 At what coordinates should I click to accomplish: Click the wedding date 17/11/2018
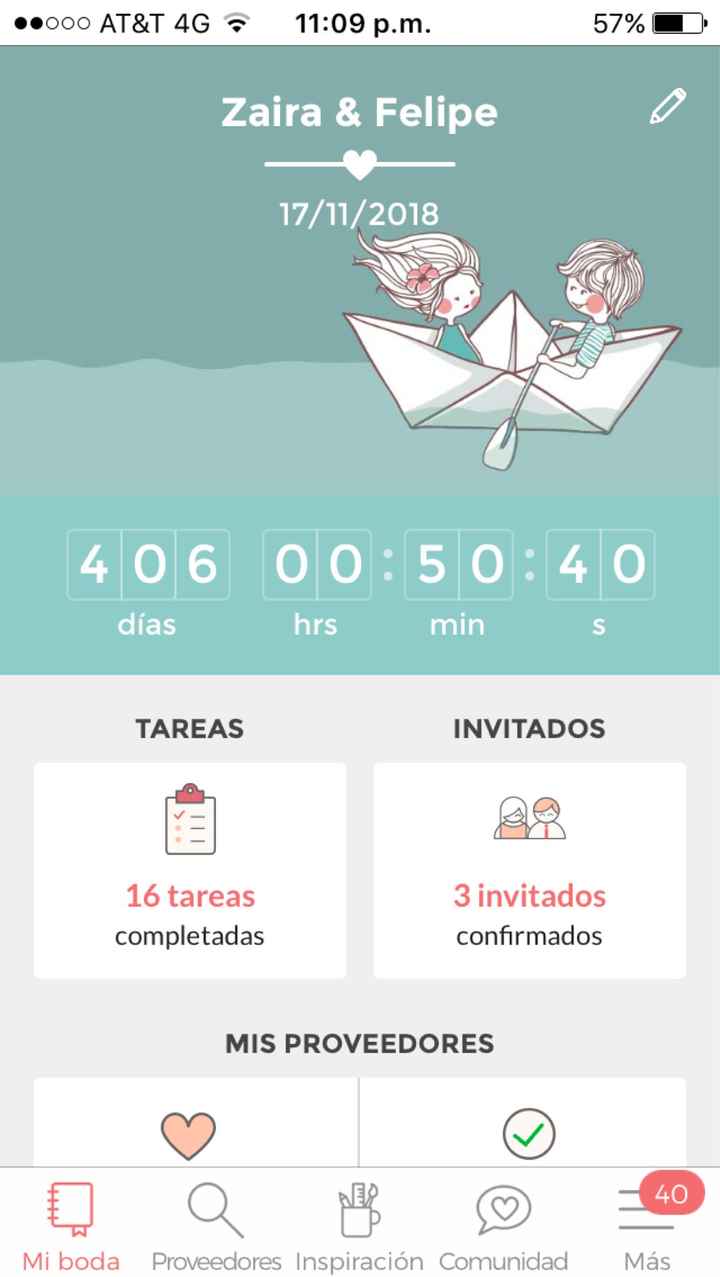pos(360,212)
